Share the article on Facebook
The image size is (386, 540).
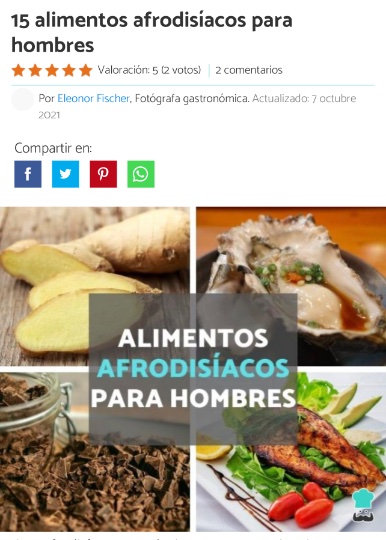click(28, 174)
